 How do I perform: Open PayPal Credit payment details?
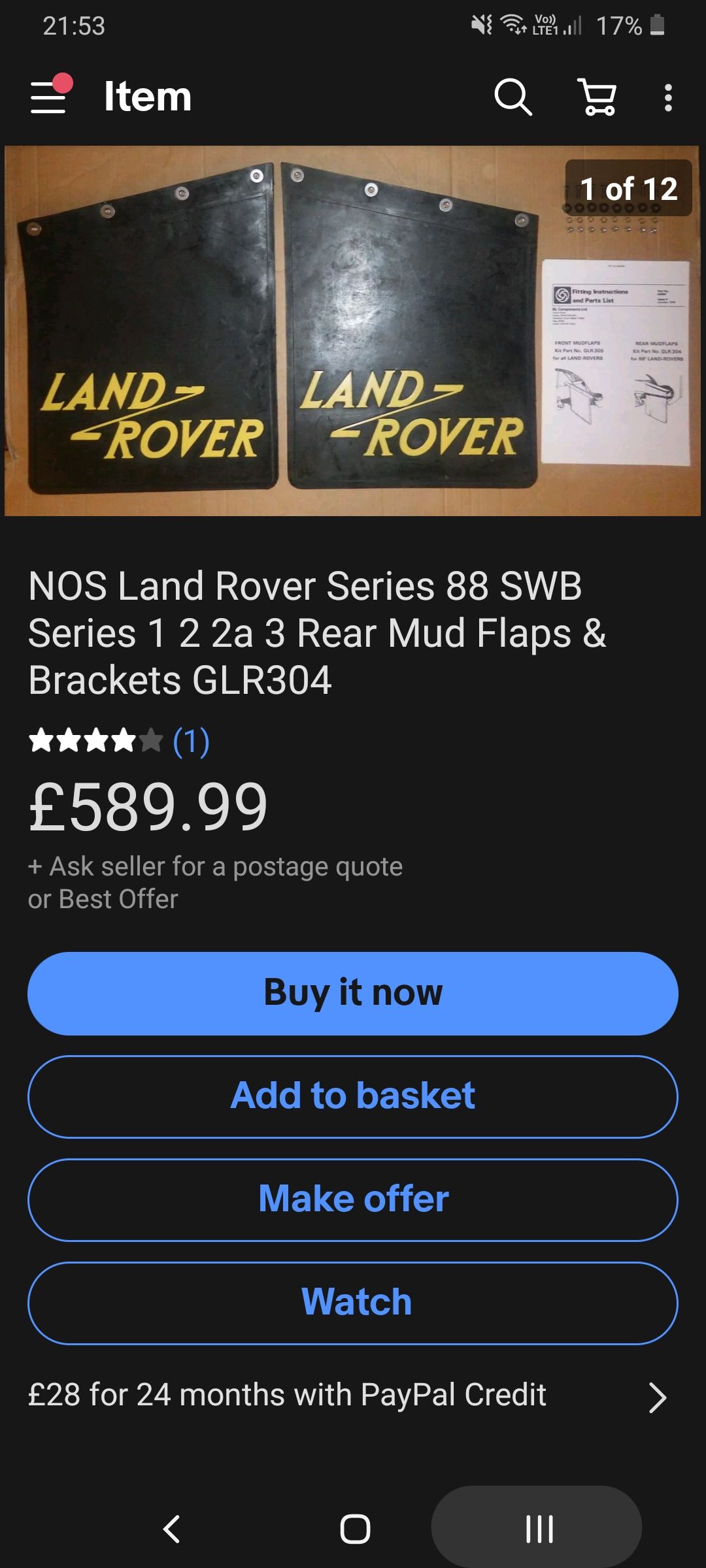pos(353,1396)
